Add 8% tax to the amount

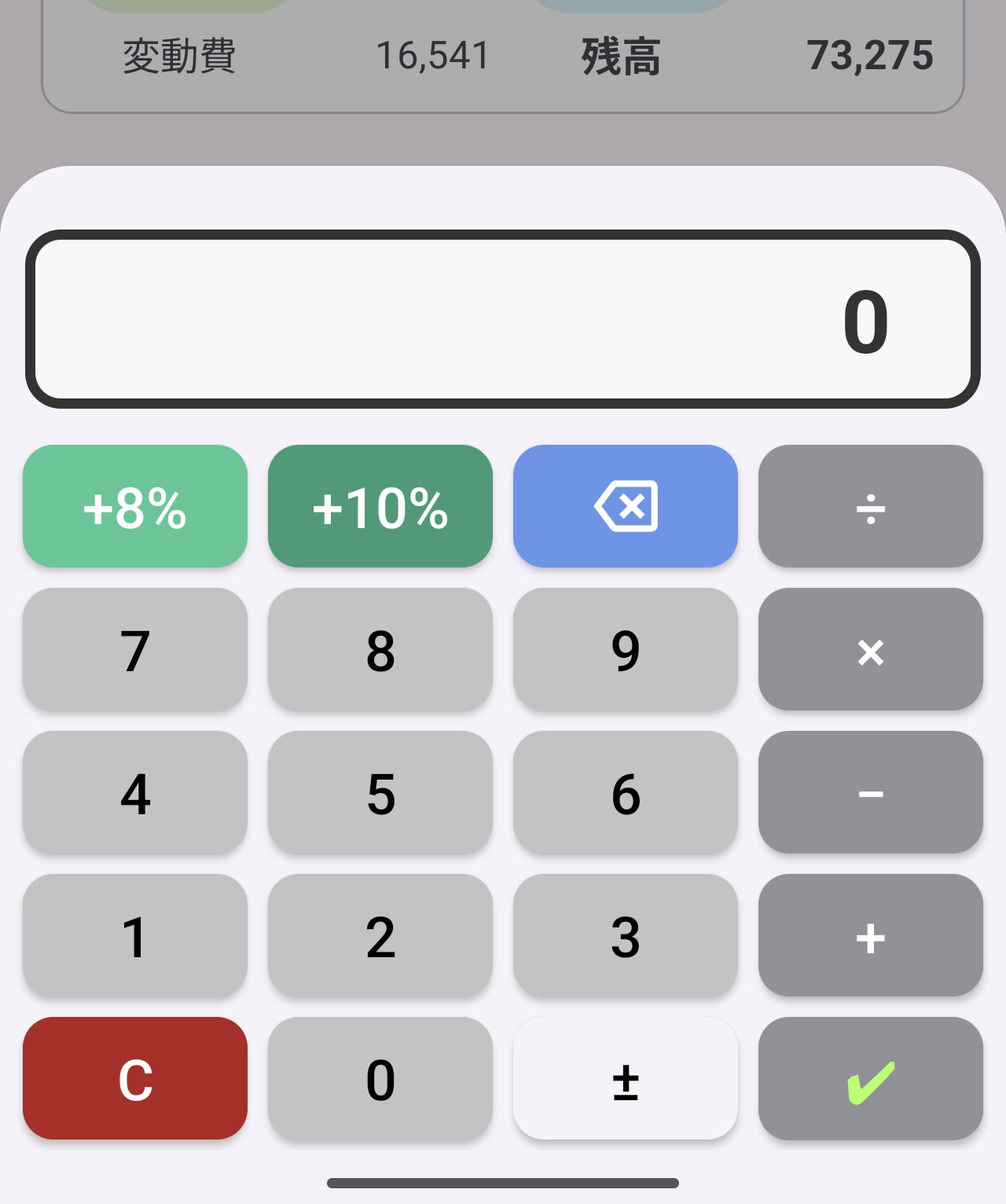(135, 506)
